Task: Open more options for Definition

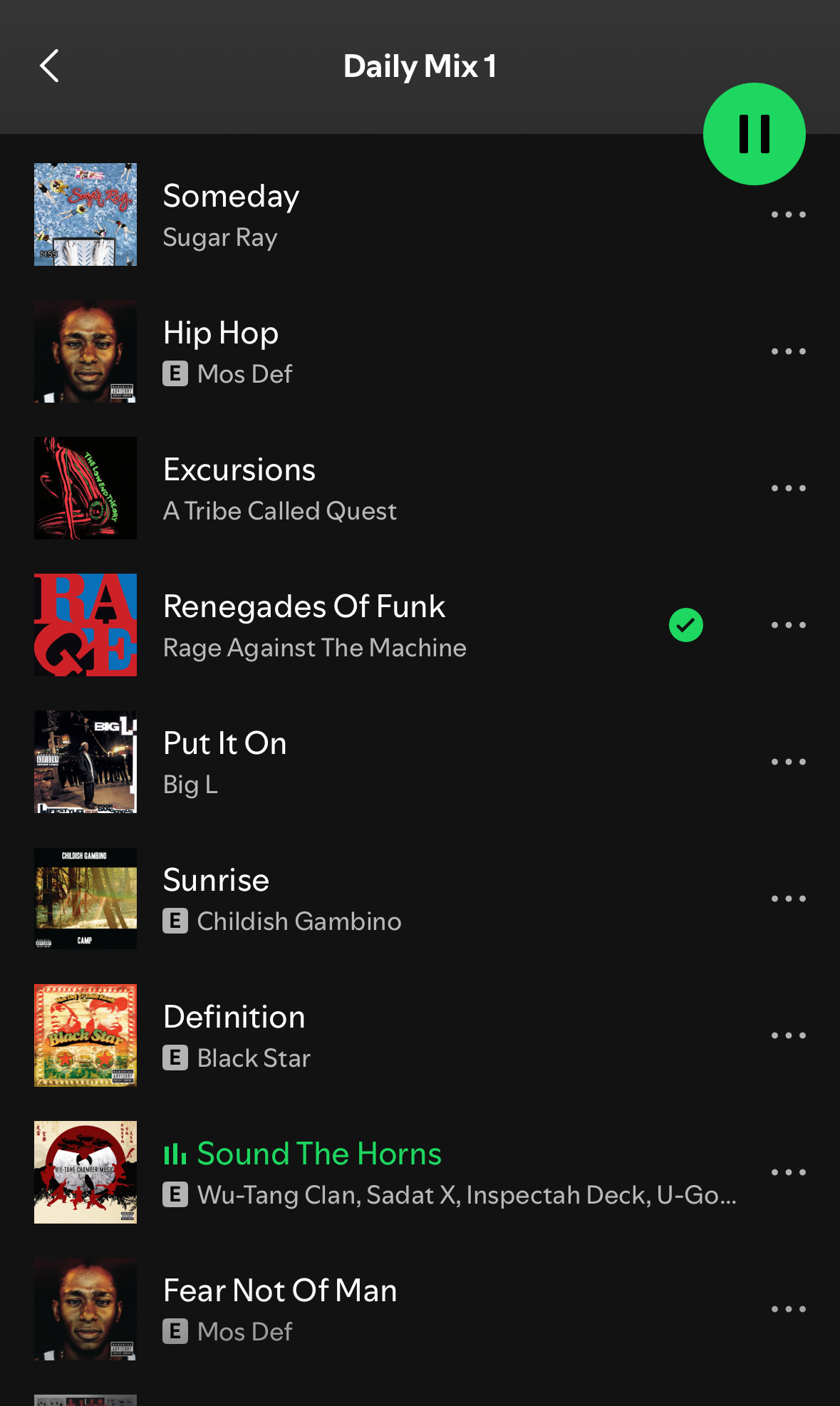Action: pos(788,1035)
